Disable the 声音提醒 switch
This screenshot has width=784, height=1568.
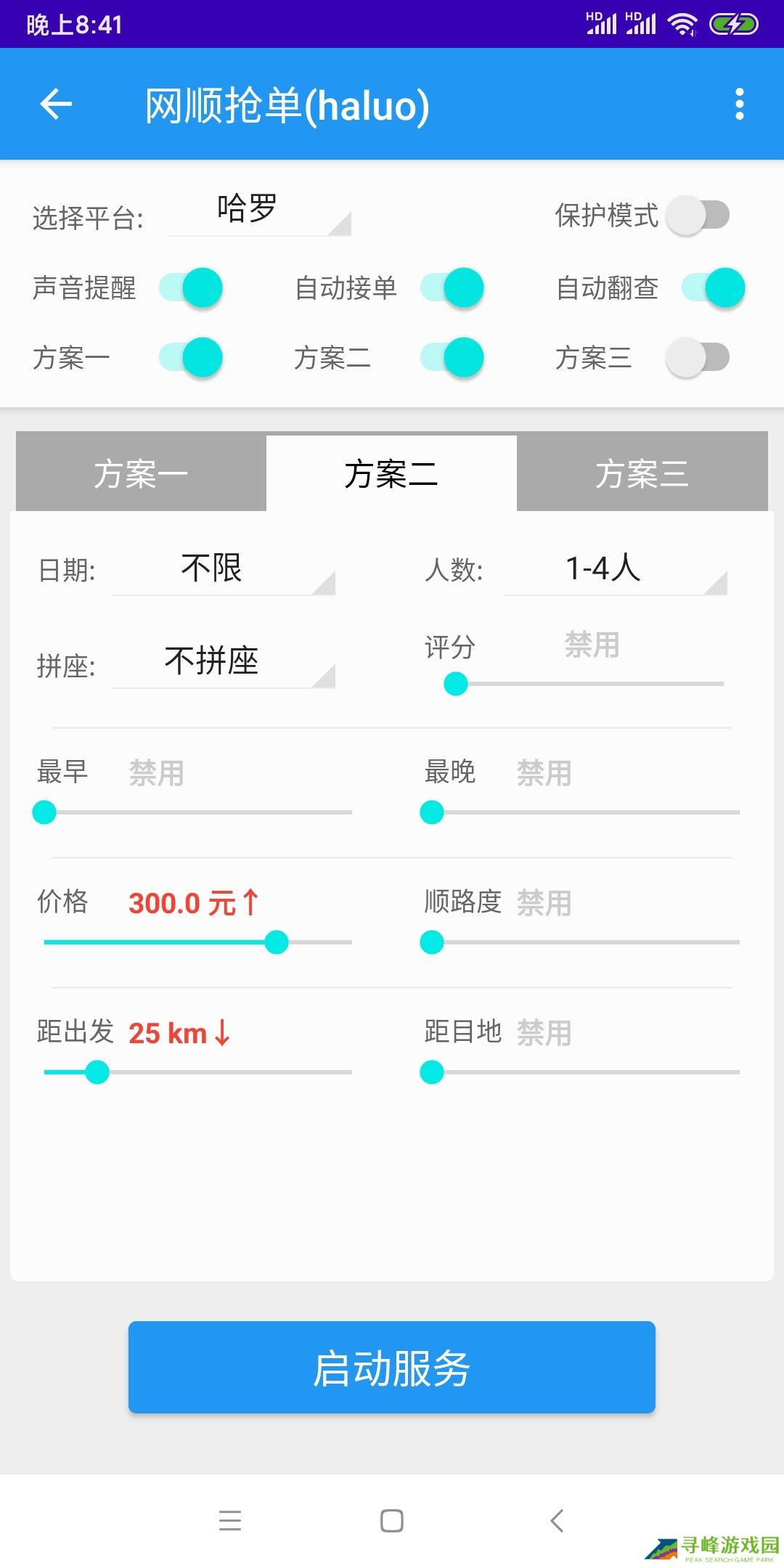(x=192, y=287)
